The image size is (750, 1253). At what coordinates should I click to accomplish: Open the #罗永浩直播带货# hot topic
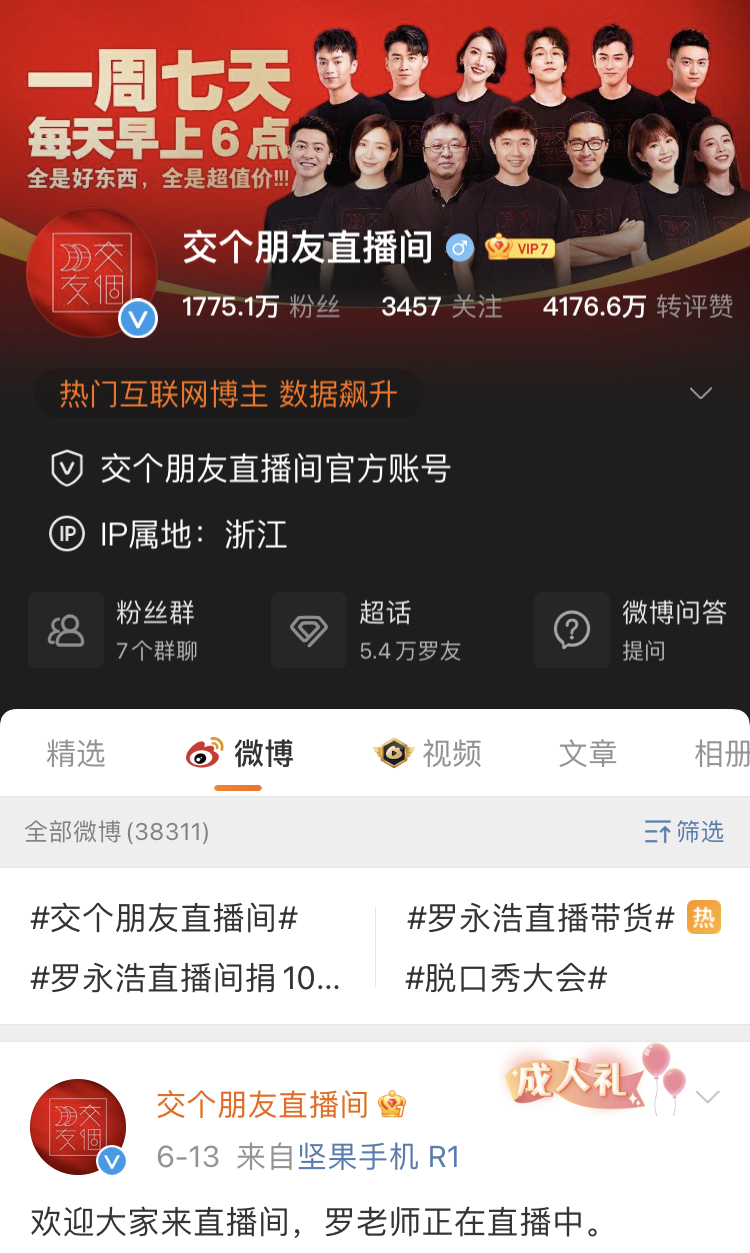[541, 918]
